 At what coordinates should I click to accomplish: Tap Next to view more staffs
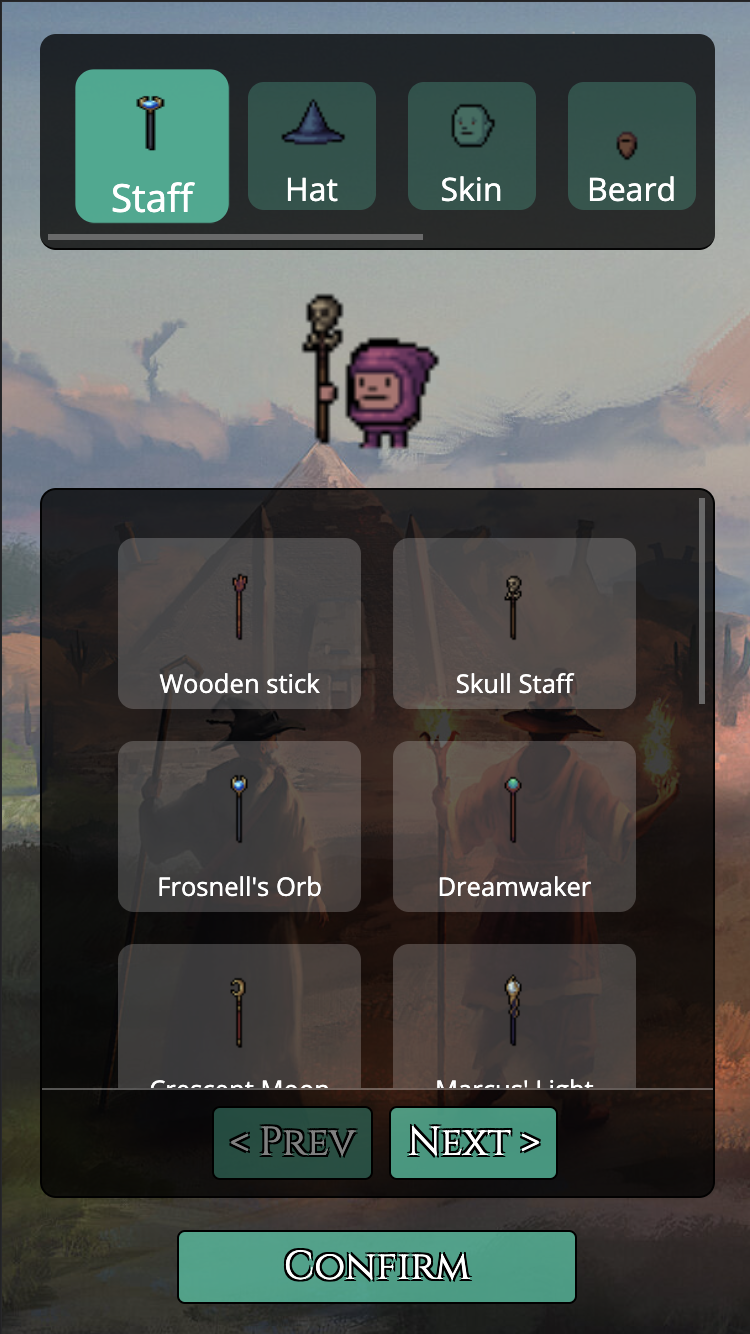click(473, 1142)
